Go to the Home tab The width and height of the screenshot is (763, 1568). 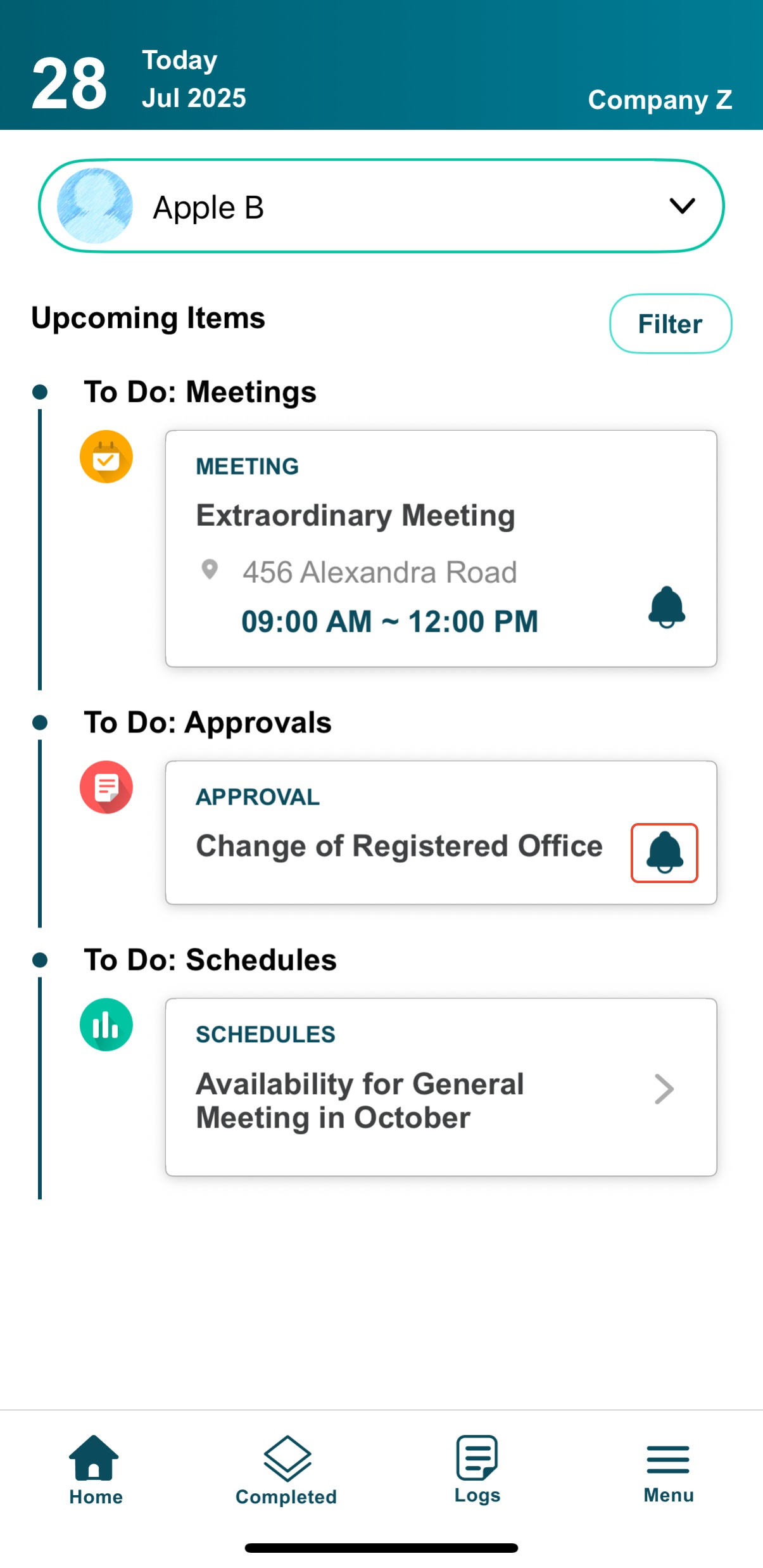(95, 1470)
